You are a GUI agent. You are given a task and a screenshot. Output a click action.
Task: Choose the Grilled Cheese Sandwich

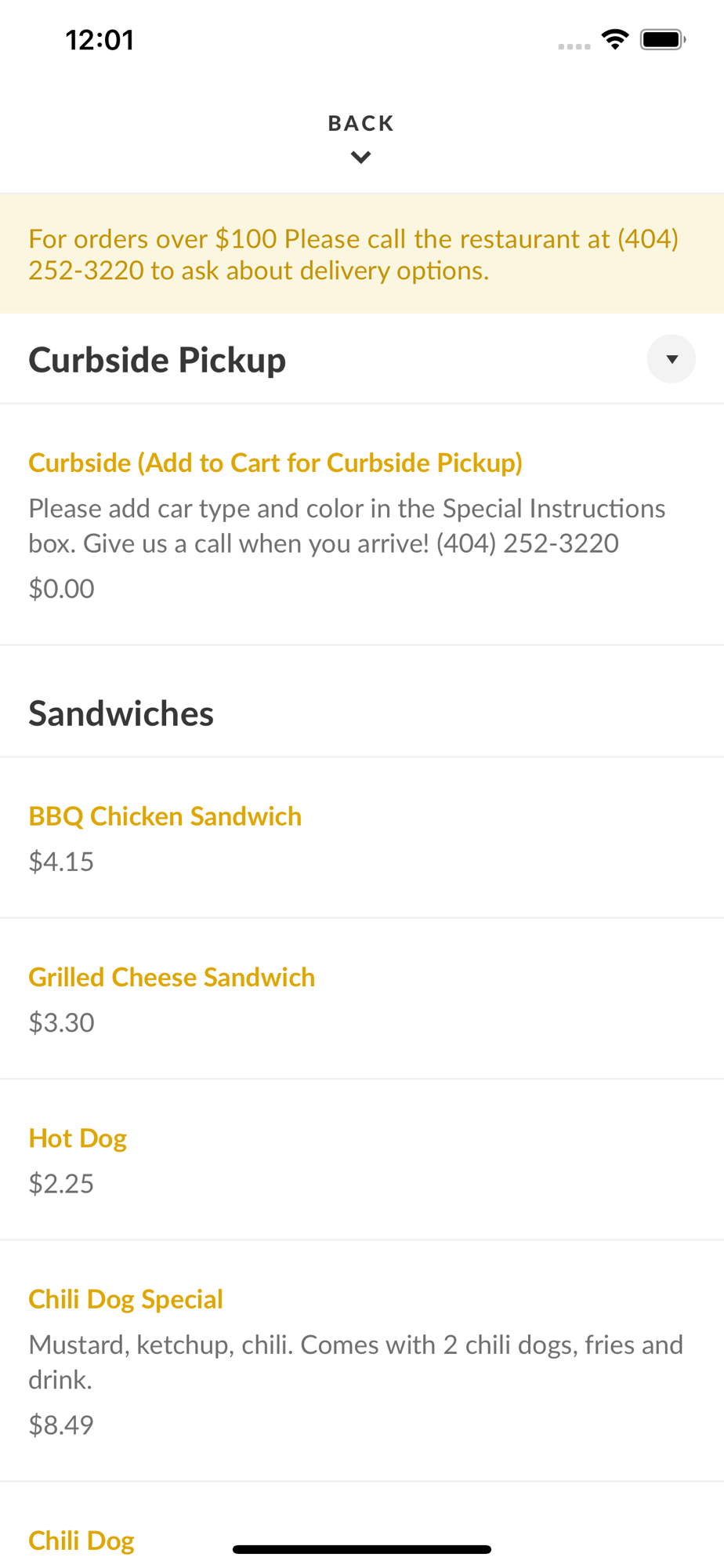click(x=172, y=978)
